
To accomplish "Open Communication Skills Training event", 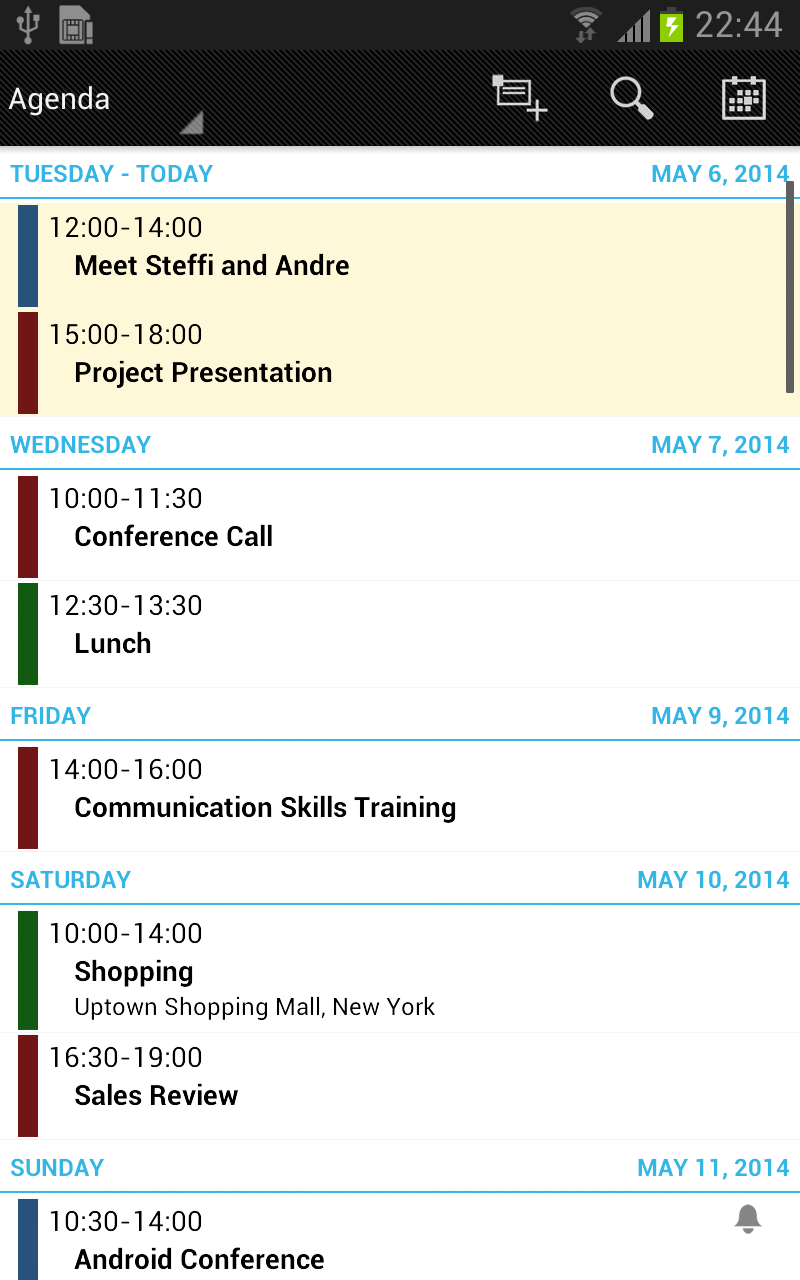I will tap(400, 797).
